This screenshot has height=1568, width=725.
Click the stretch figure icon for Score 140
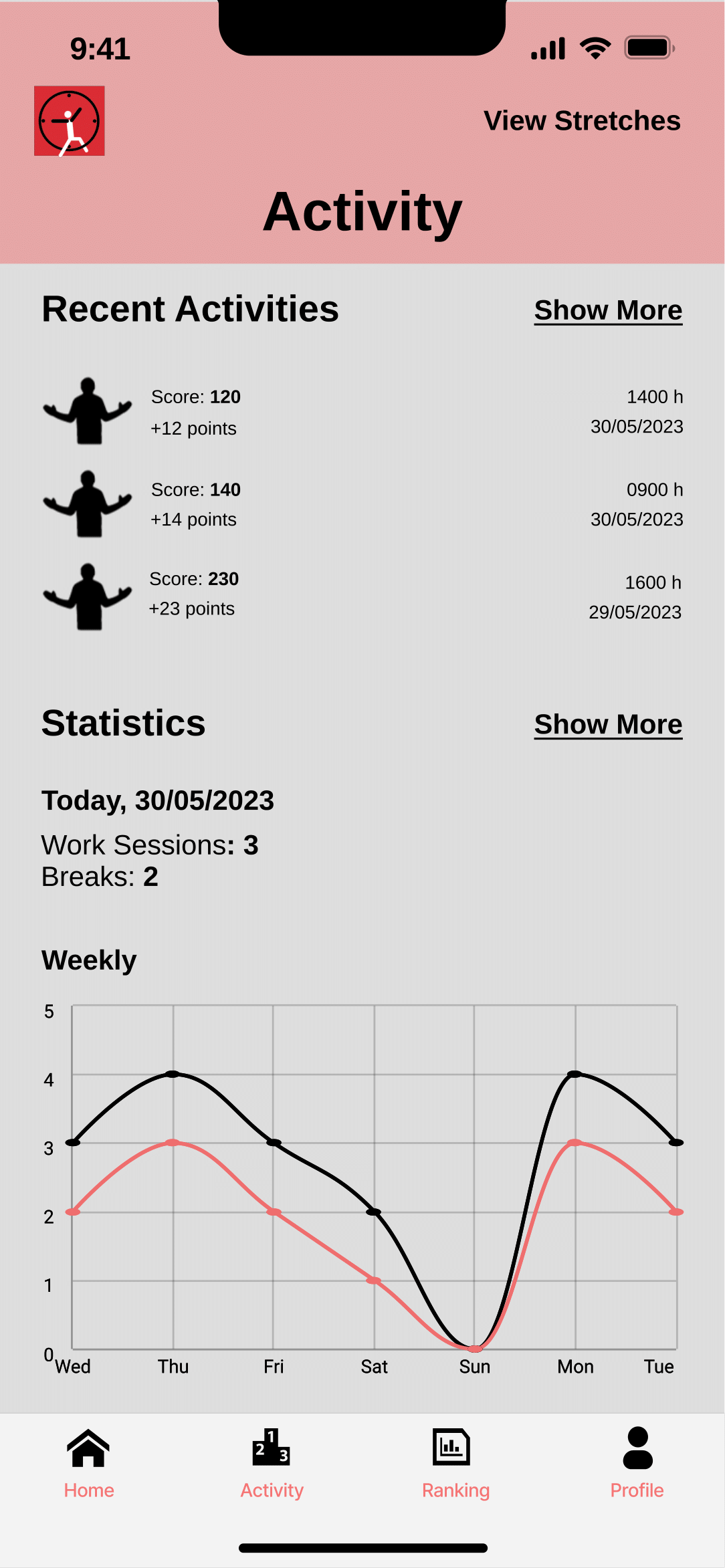(87, 503)
